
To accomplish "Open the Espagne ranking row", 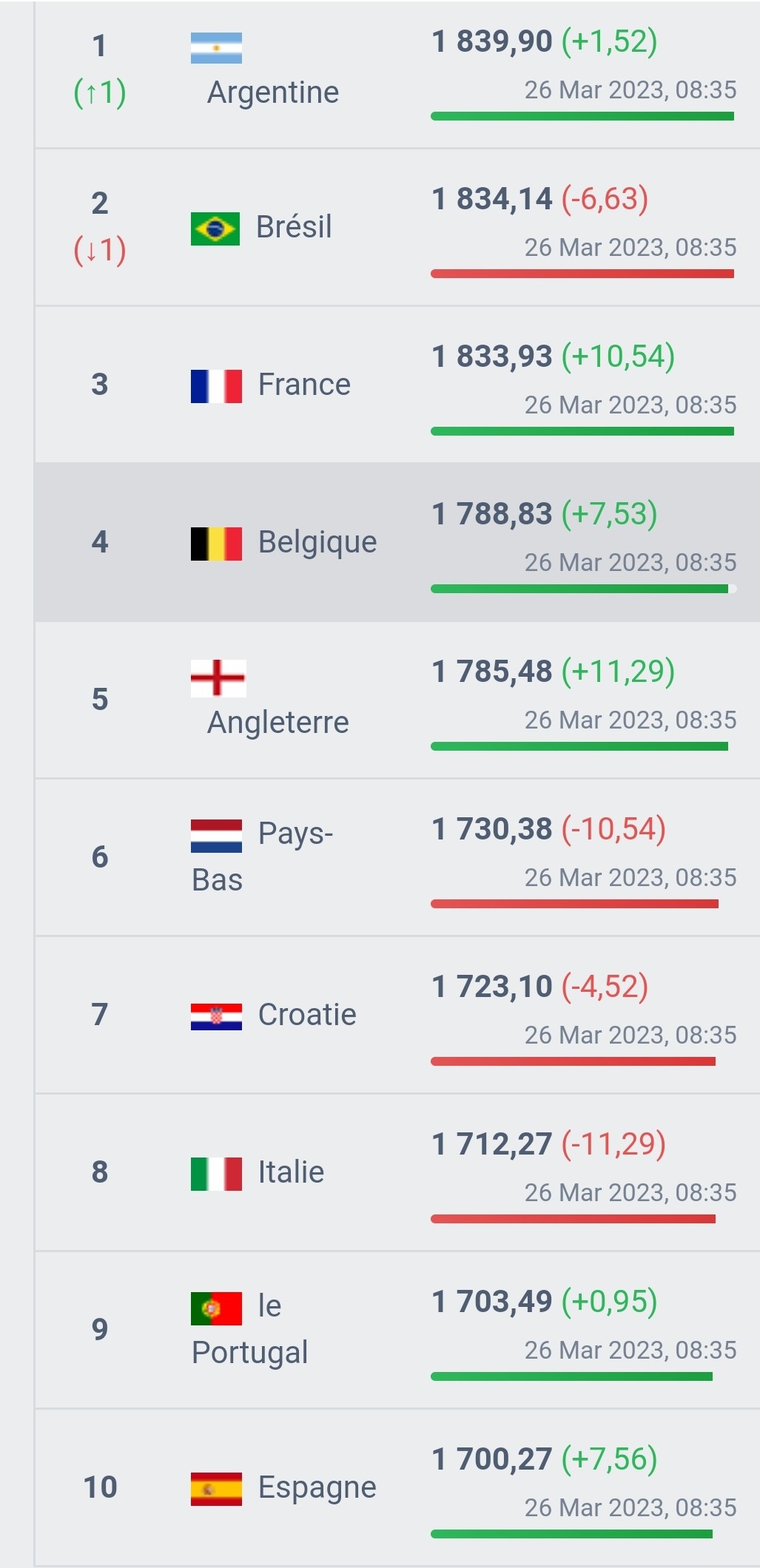I will pos(317,1487).
